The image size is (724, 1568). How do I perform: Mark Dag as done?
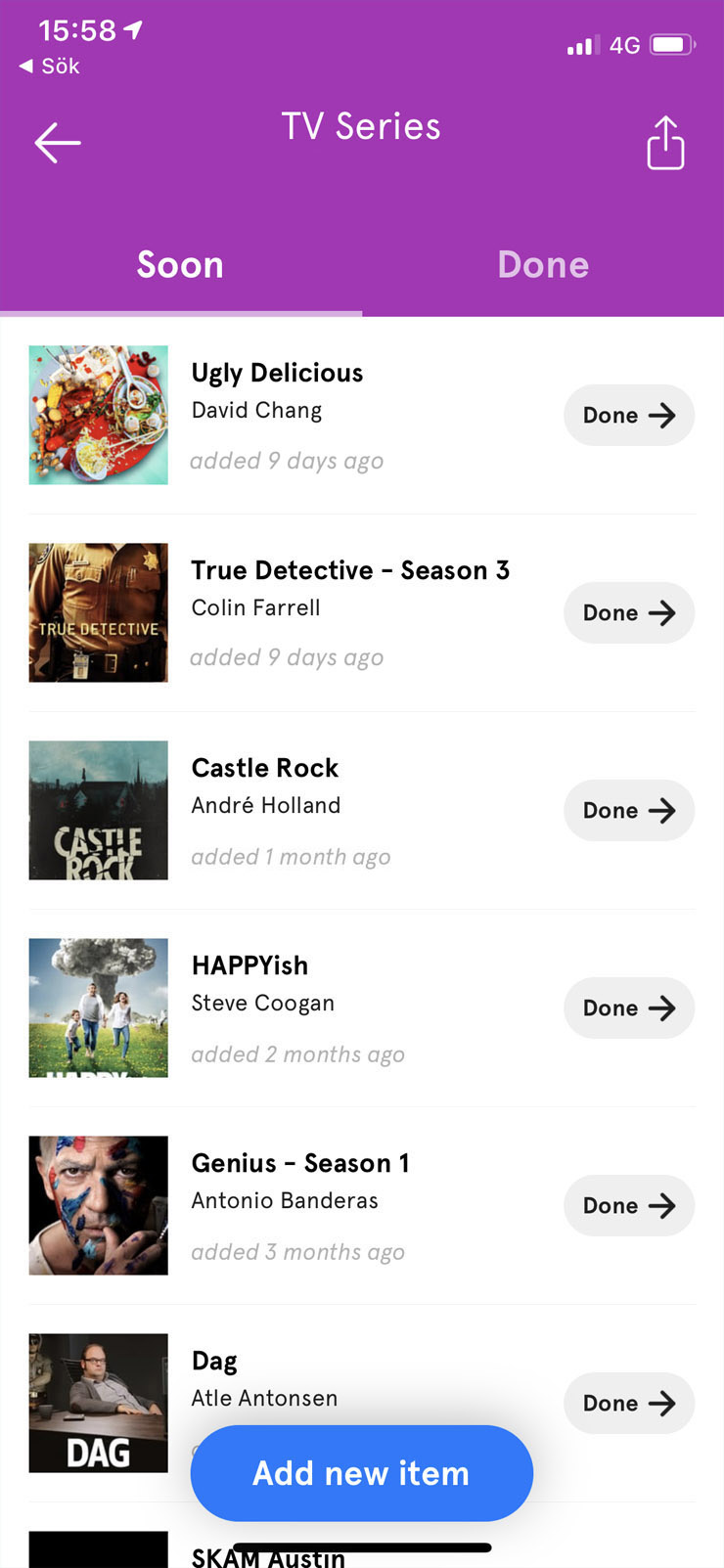(x=629, y=1404)
